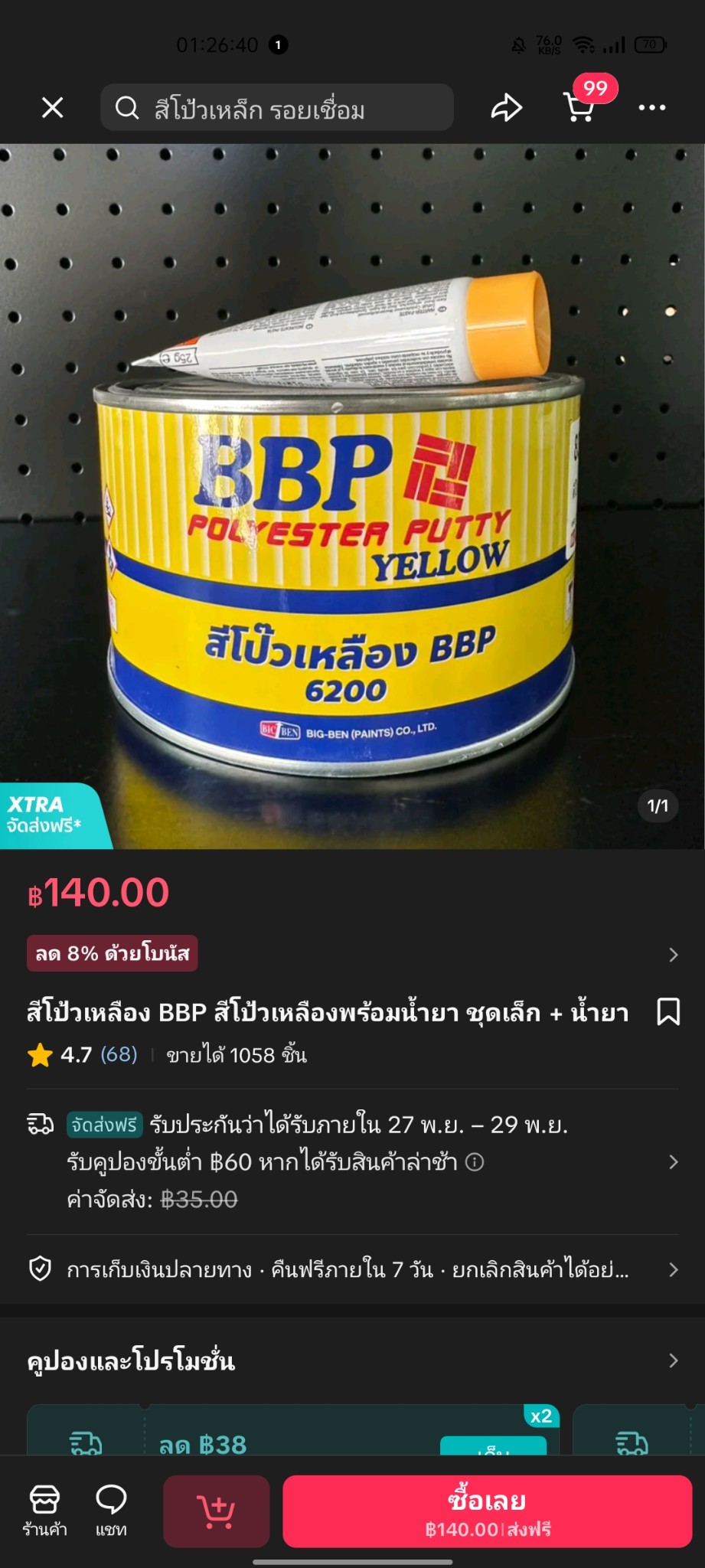Viewport: 705px width, 1568px height.
Task: Add this item to cart
Action: point(216,1511)
